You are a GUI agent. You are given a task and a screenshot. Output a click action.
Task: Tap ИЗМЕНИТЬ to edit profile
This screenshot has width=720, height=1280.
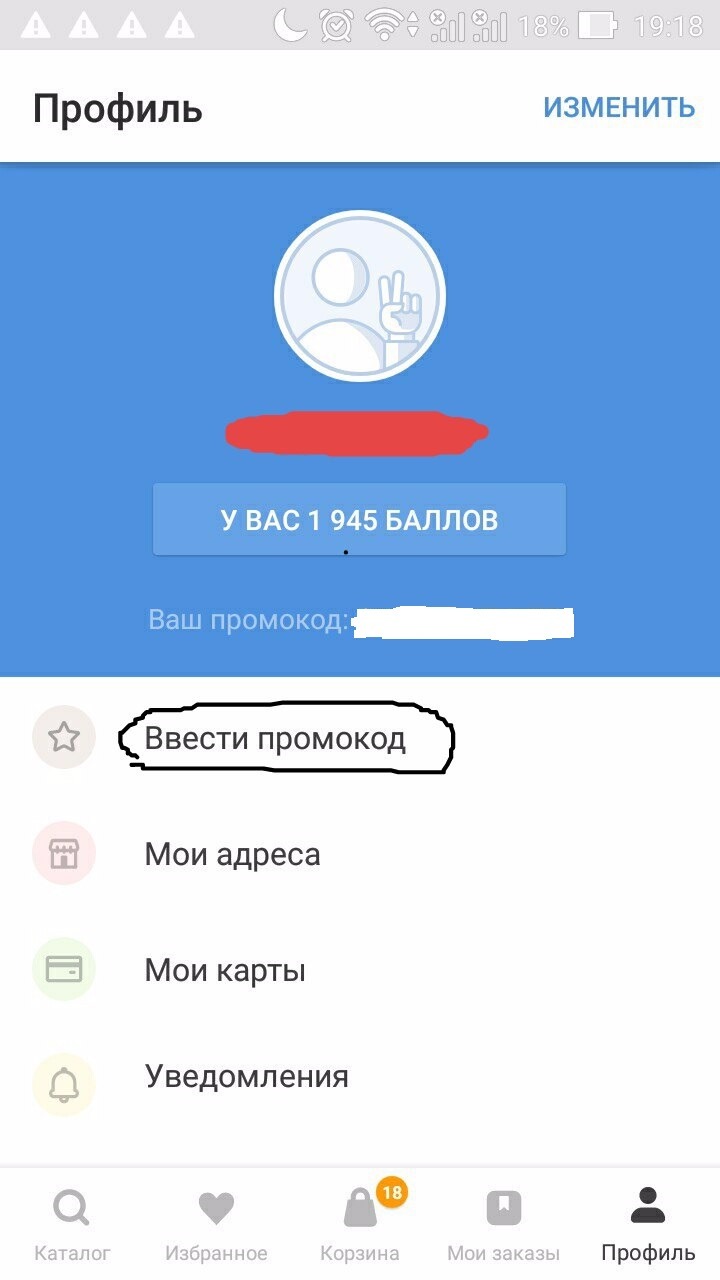click(x=618, y=108)
